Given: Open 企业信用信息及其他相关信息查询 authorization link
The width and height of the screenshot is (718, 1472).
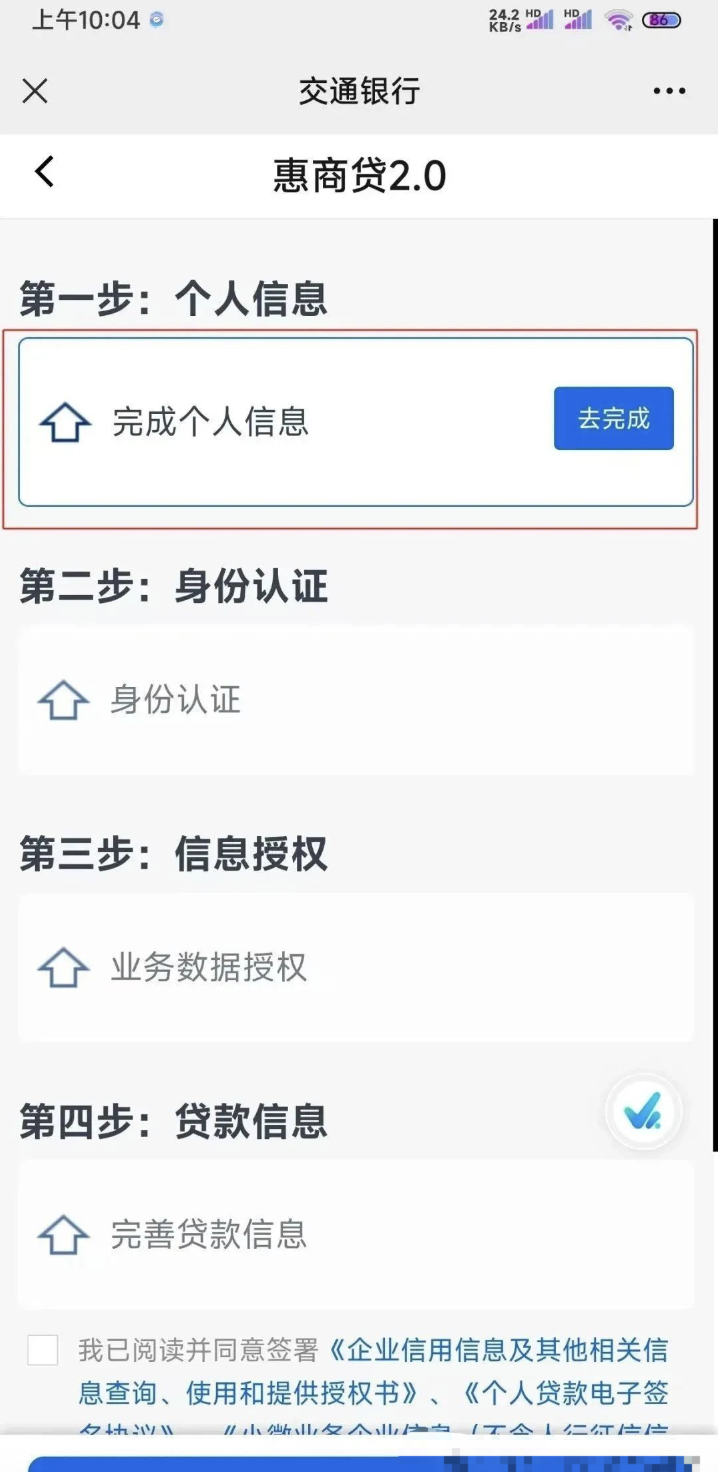Looking at the screenshot, I should 500,1351.
